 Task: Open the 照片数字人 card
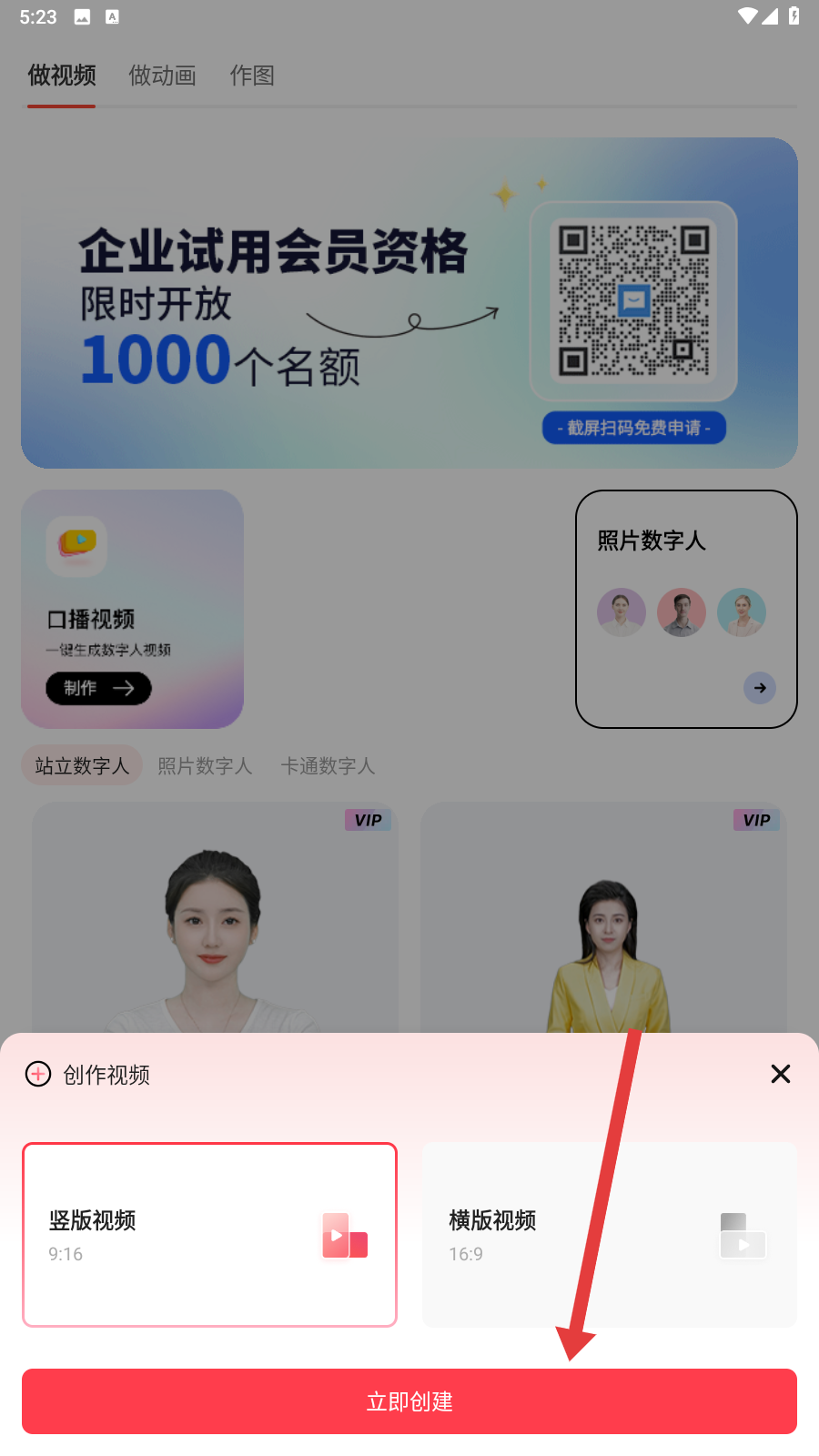click(x=686, y=609)
